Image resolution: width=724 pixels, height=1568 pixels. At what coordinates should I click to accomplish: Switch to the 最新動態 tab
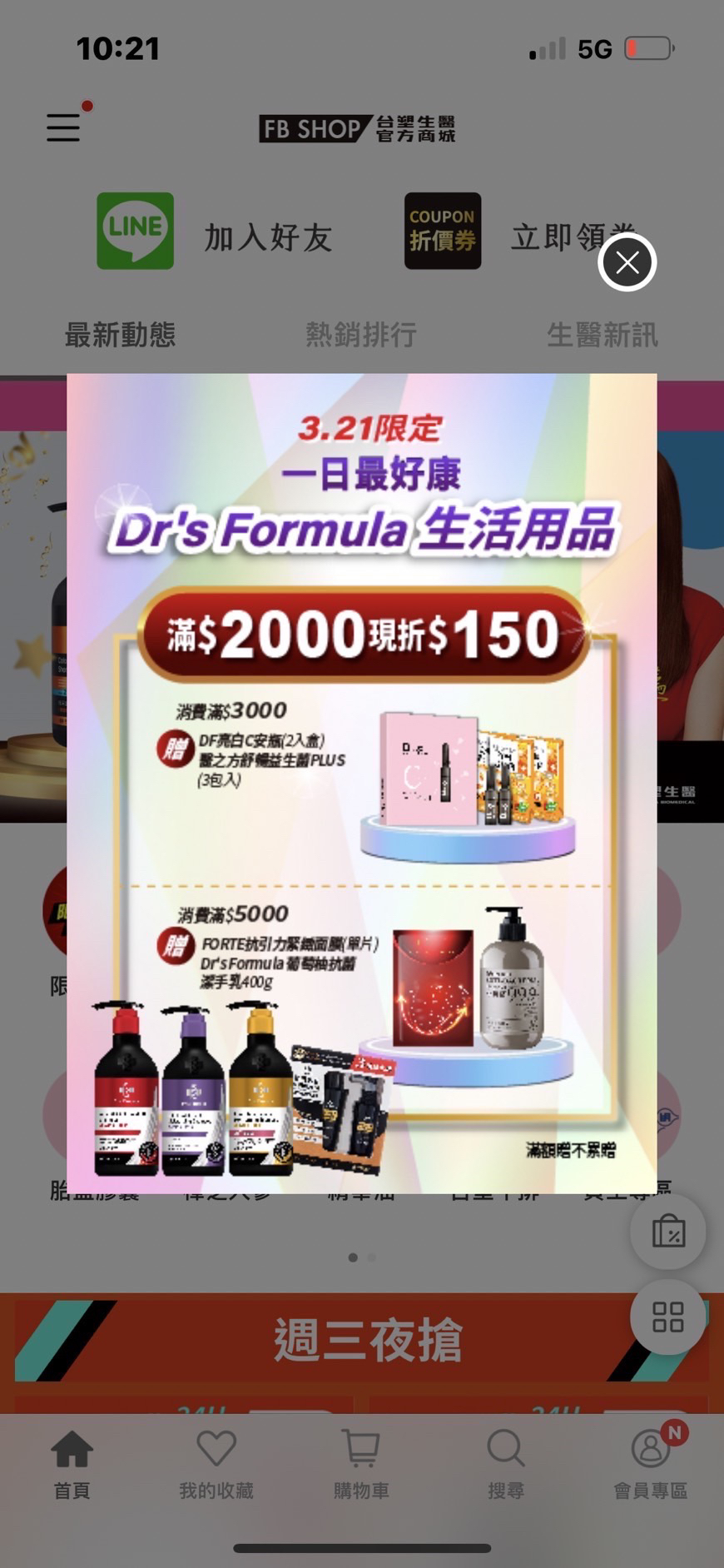[120, 335]
